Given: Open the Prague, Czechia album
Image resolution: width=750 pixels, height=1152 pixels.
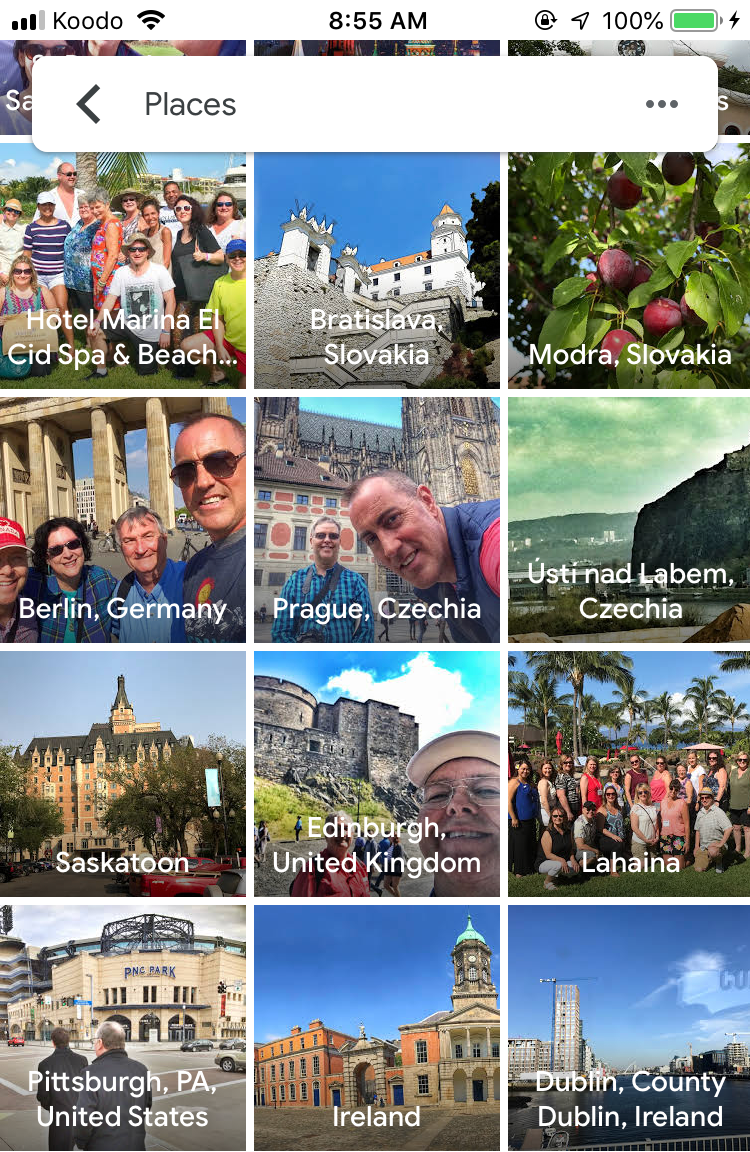Looking at the screenshot, I should (376, 520).
